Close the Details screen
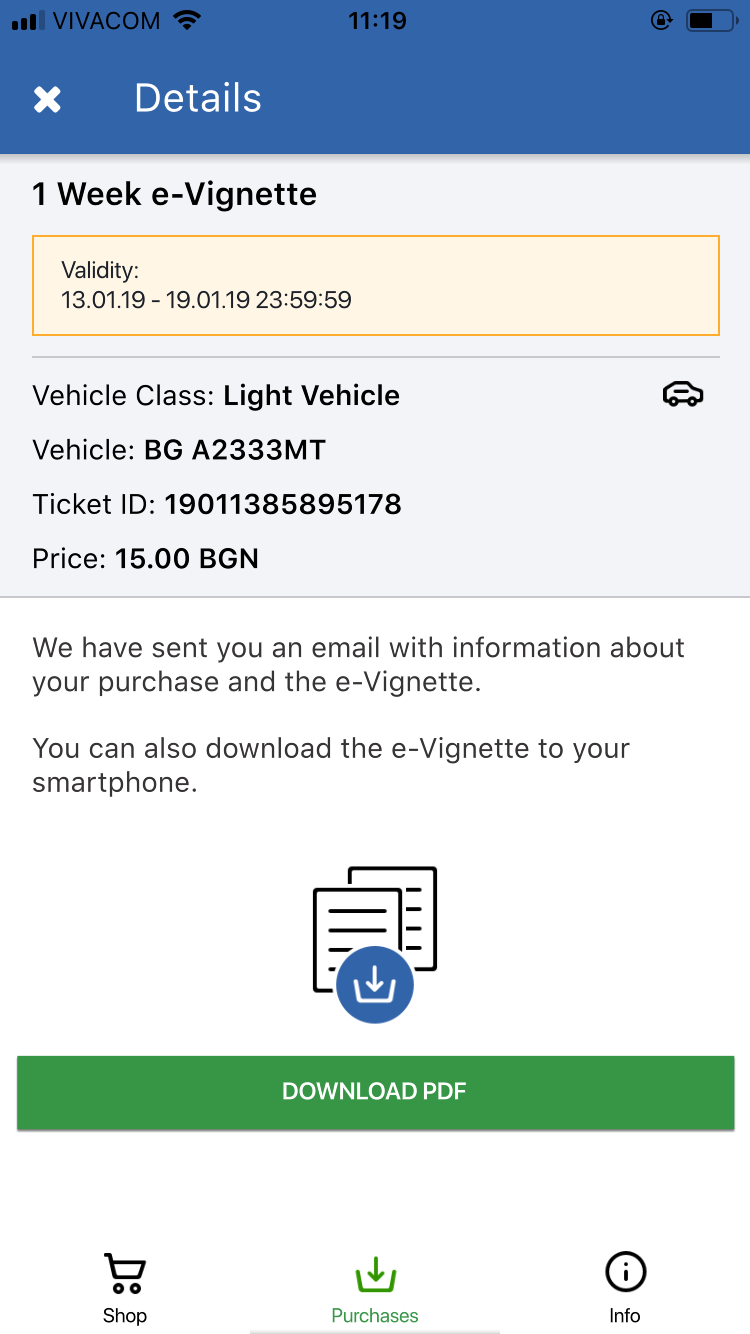Viewport: 750px width, 1334px height. click(47, 99)
